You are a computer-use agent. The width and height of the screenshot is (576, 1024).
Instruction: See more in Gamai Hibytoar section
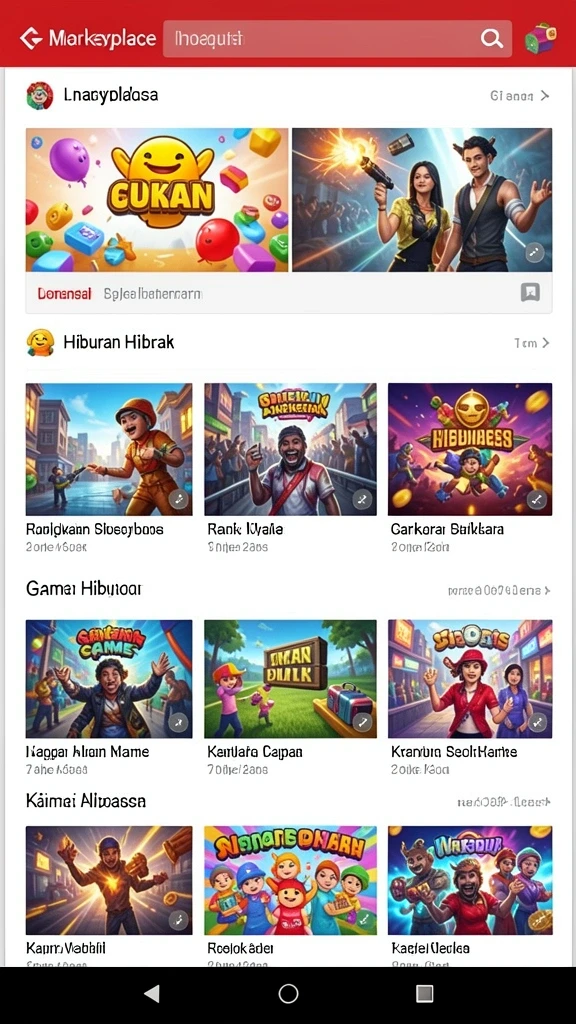499,590
